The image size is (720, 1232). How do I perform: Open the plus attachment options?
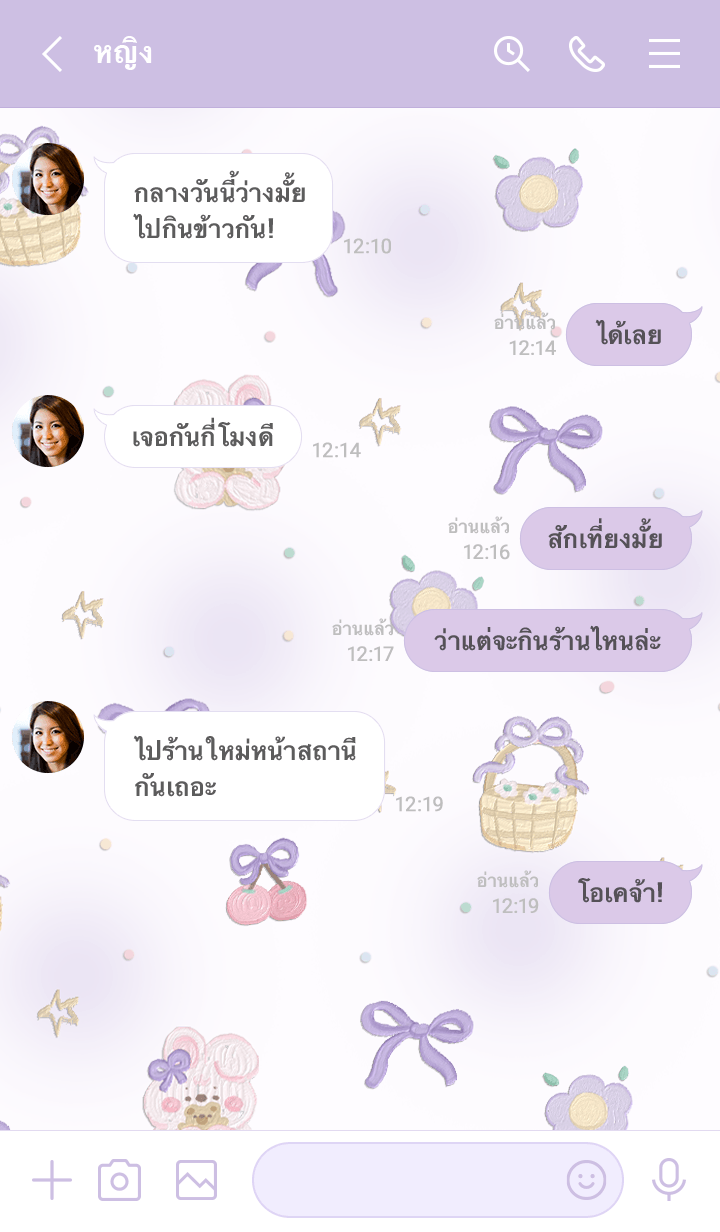[x=52, y=1181]
